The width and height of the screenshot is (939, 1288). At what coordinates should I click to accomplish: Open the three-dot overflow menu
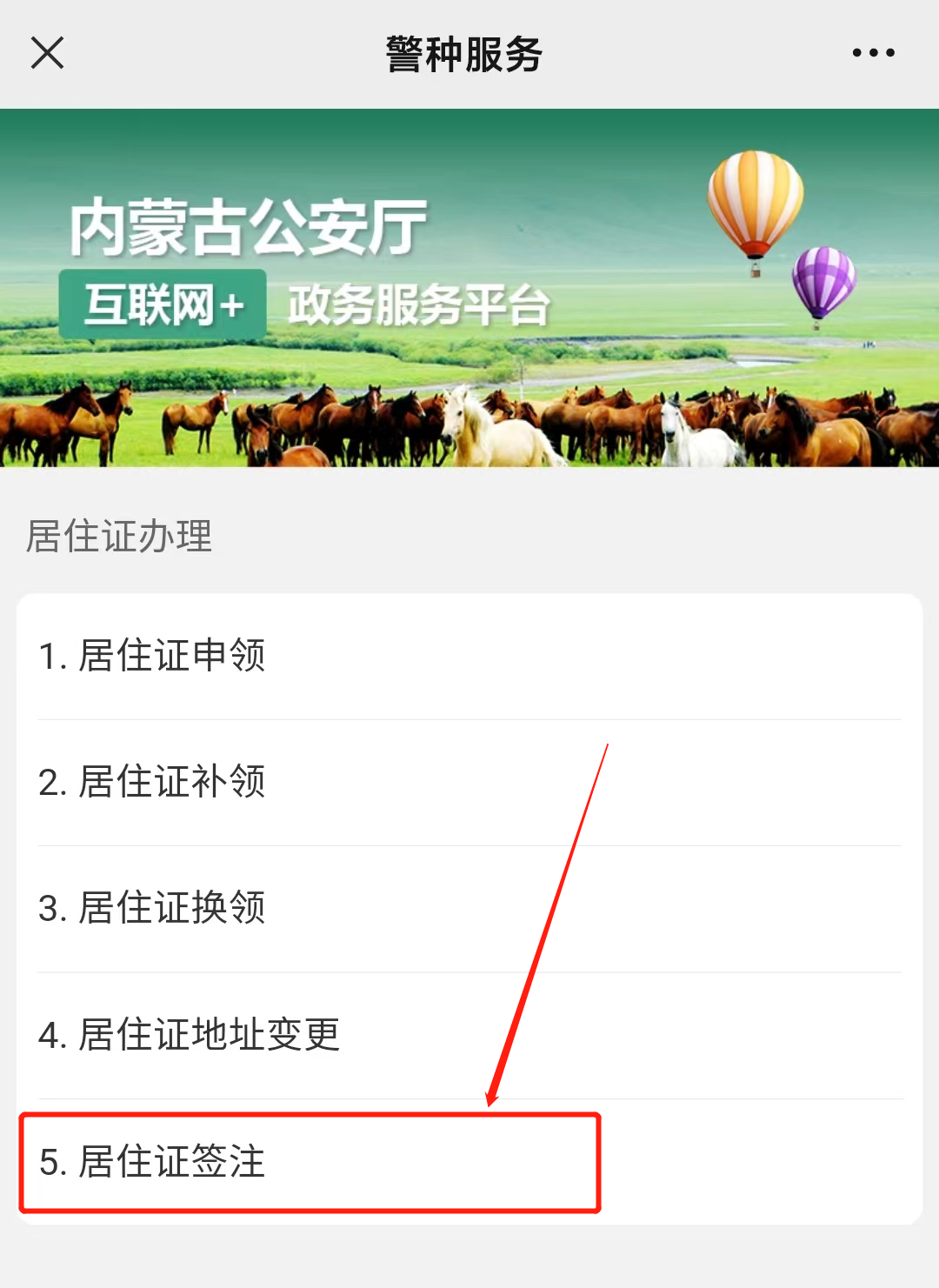pos(873,53)
